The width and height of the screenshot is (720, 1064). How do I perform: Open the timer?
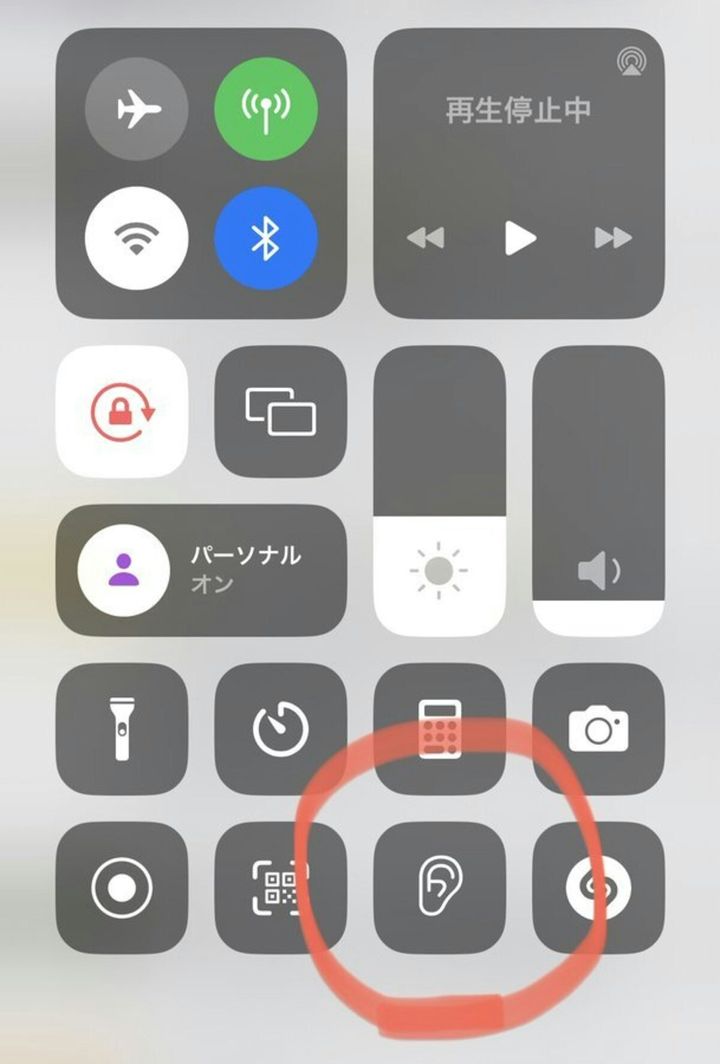[281, 729]
